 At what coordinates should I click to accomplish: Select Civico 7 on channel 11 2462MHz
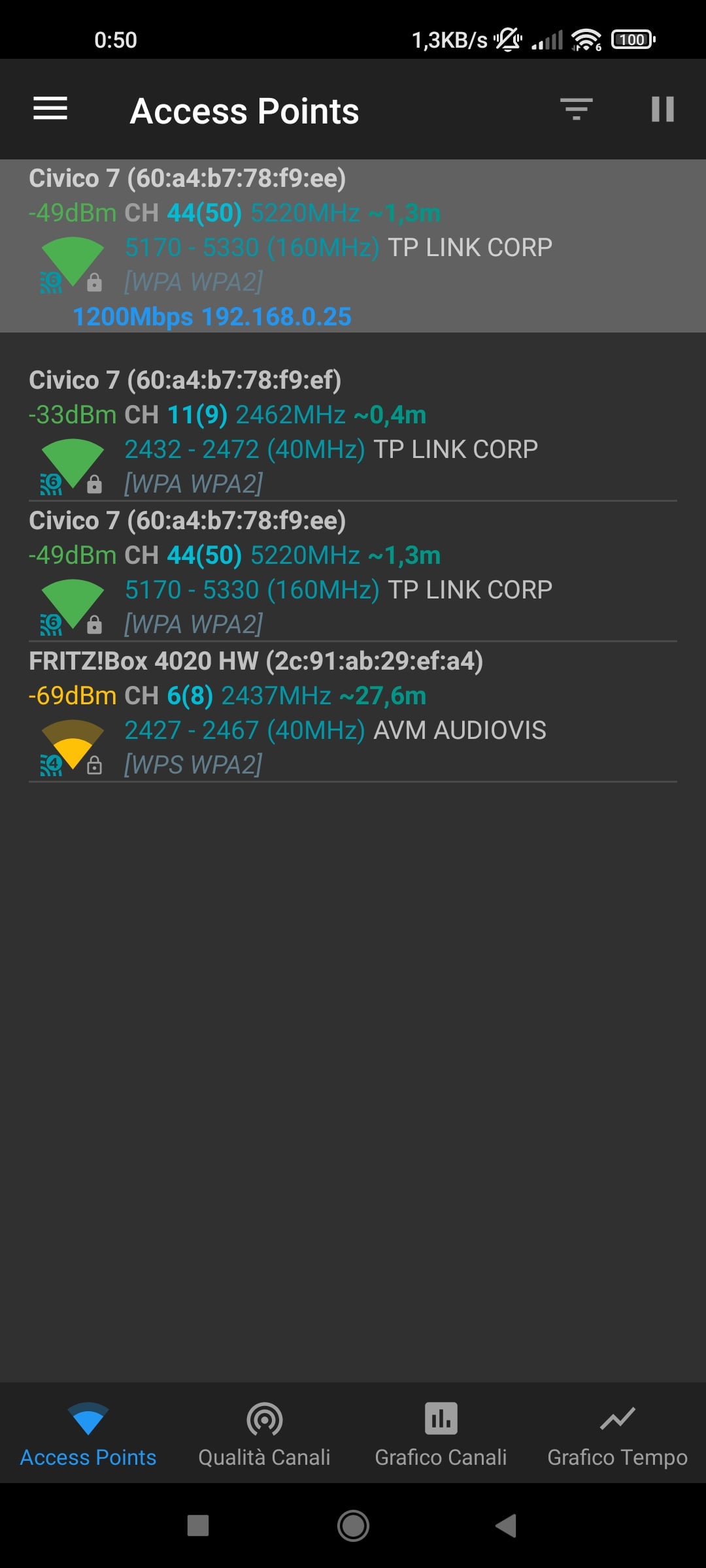tap(353, 432)
